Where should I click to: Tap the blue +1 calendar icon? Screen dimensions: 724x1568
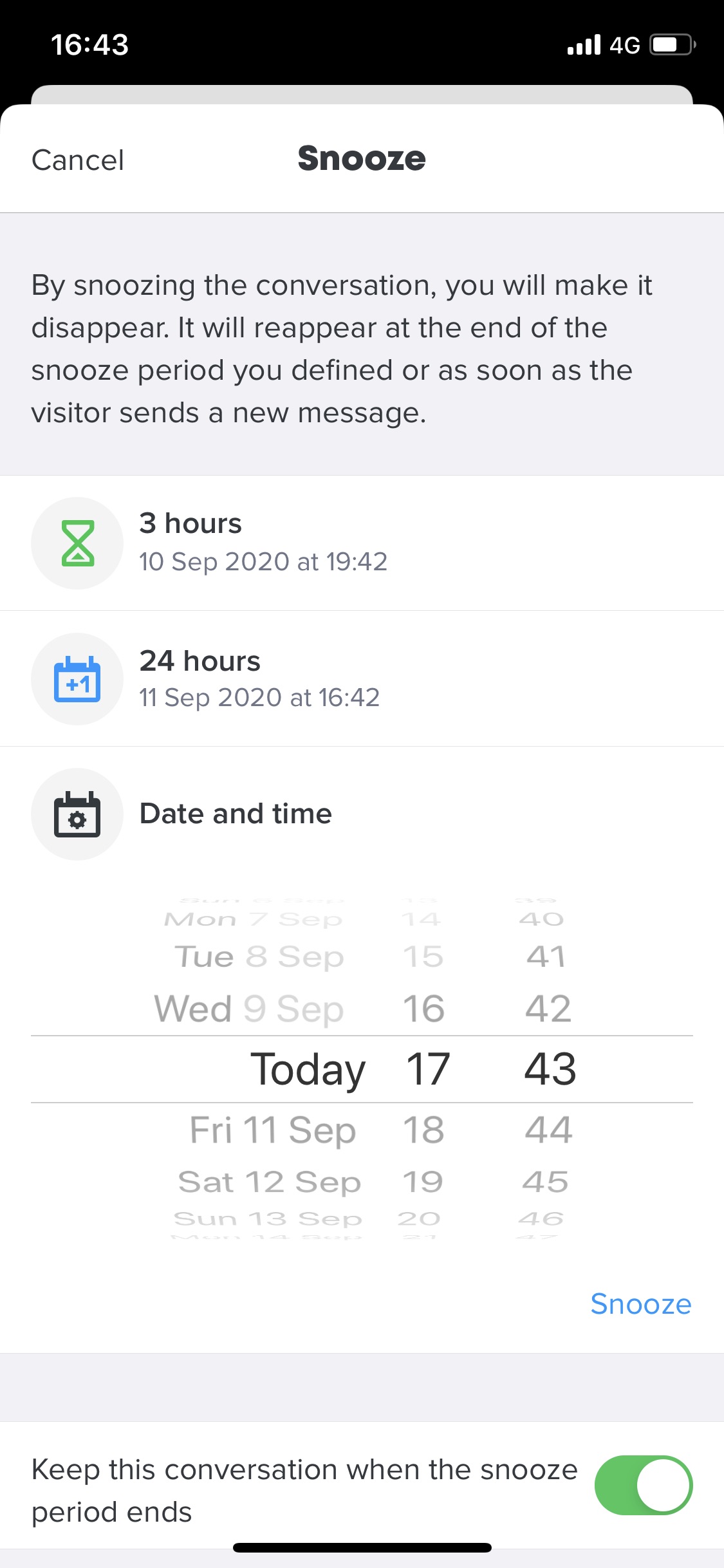pos(77,678)
